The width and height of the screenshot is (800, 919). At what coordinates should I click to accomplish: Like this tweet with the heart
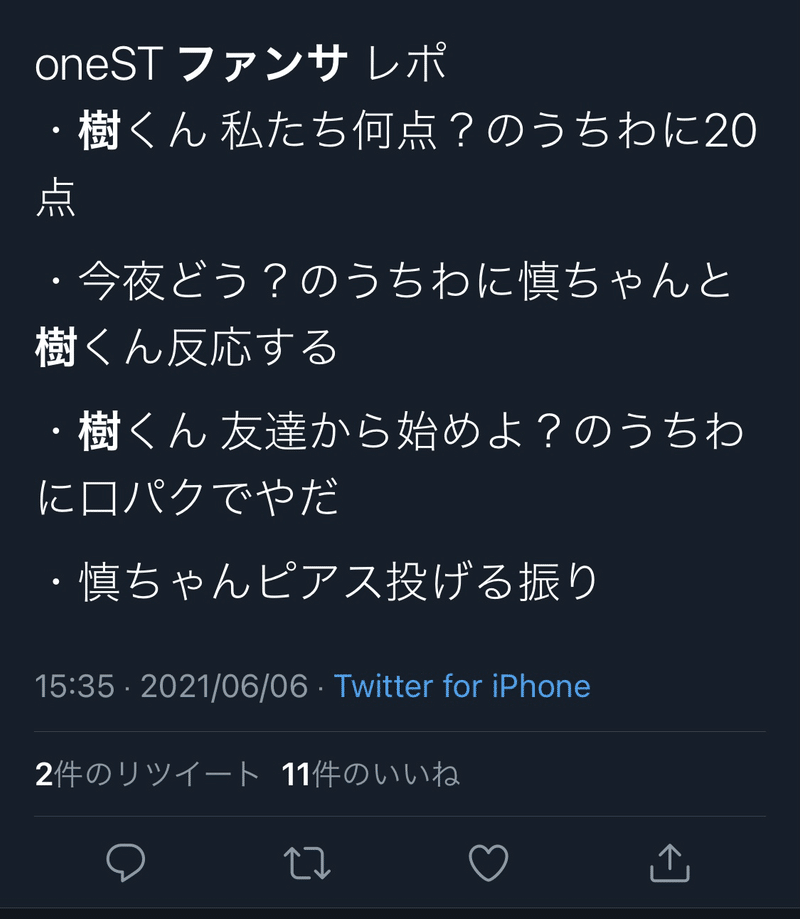[489, 863]
